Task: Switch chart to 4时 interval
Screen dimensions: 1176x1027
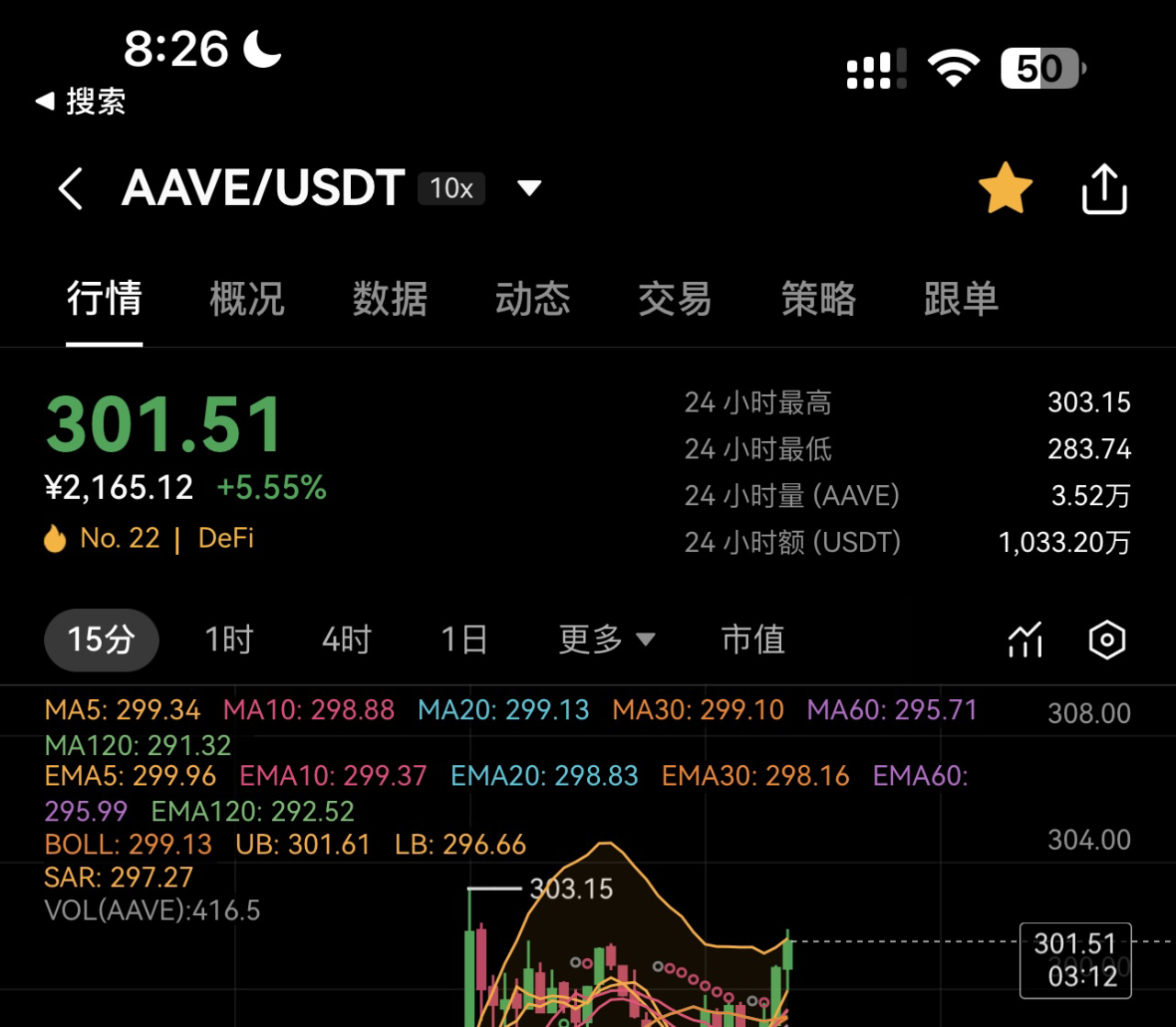Action: click(x=346, y=639)
